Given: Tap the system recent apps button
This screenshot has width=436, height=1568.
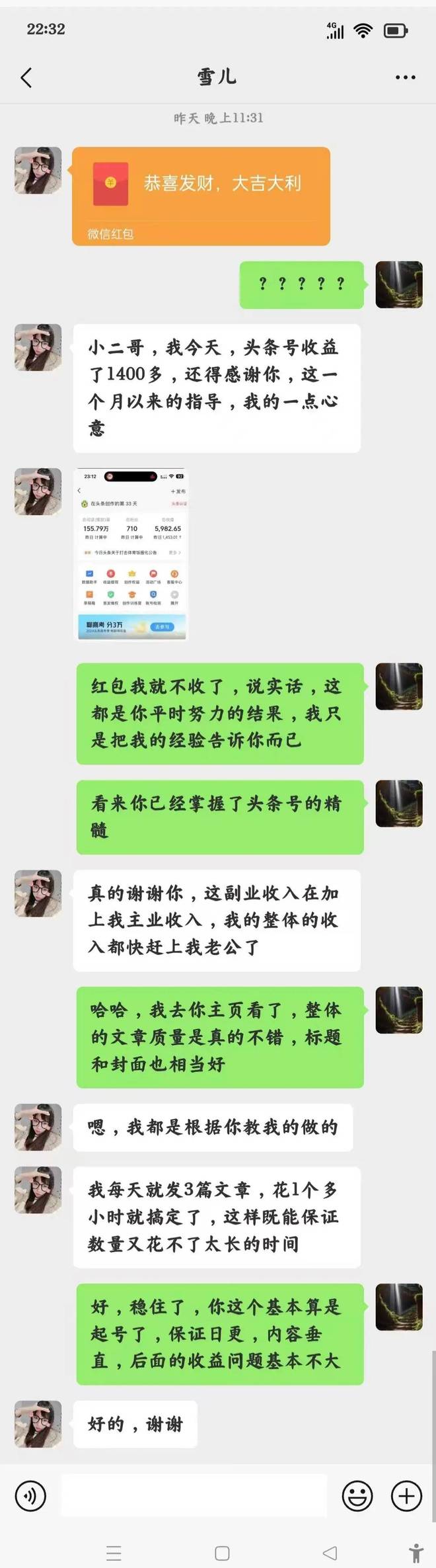Looking at the screenshot, I should 114,1553.
